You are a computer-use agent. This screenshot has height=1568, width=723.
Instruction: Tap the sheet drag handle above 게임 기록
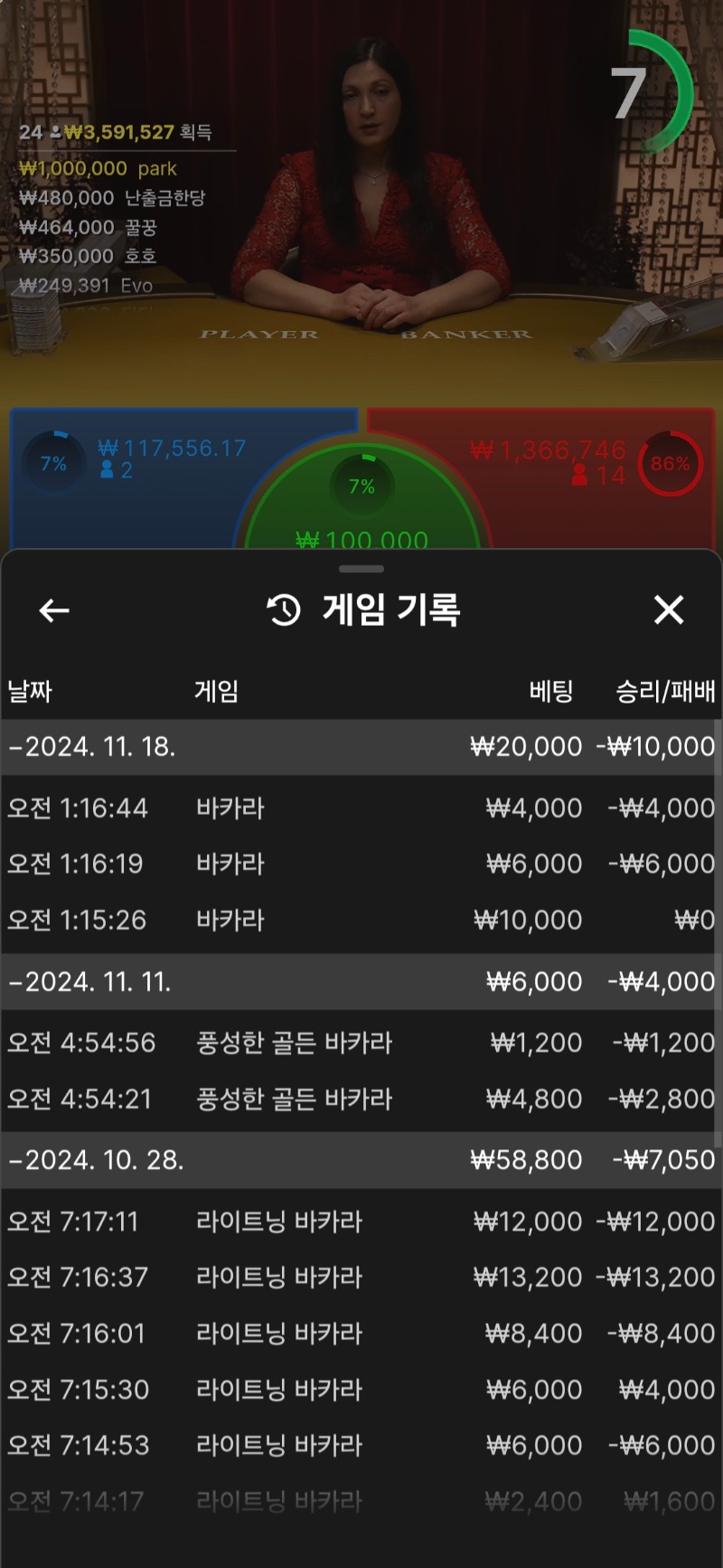pos(361,569)
